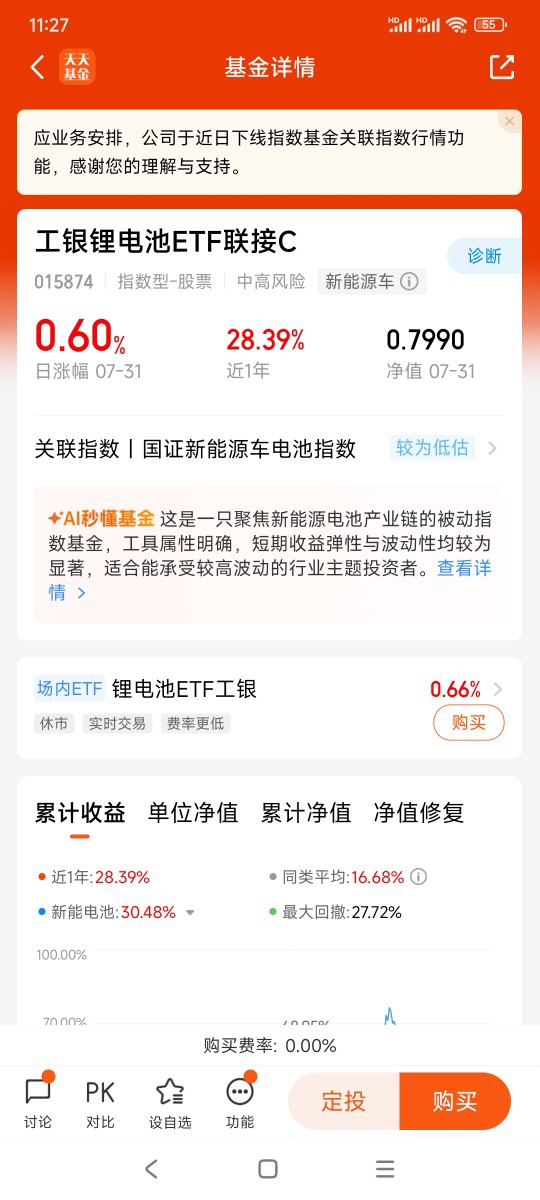Start a 定投 recurring investment plan
The image size is (540, 1200).
[x=343, y=1101]
